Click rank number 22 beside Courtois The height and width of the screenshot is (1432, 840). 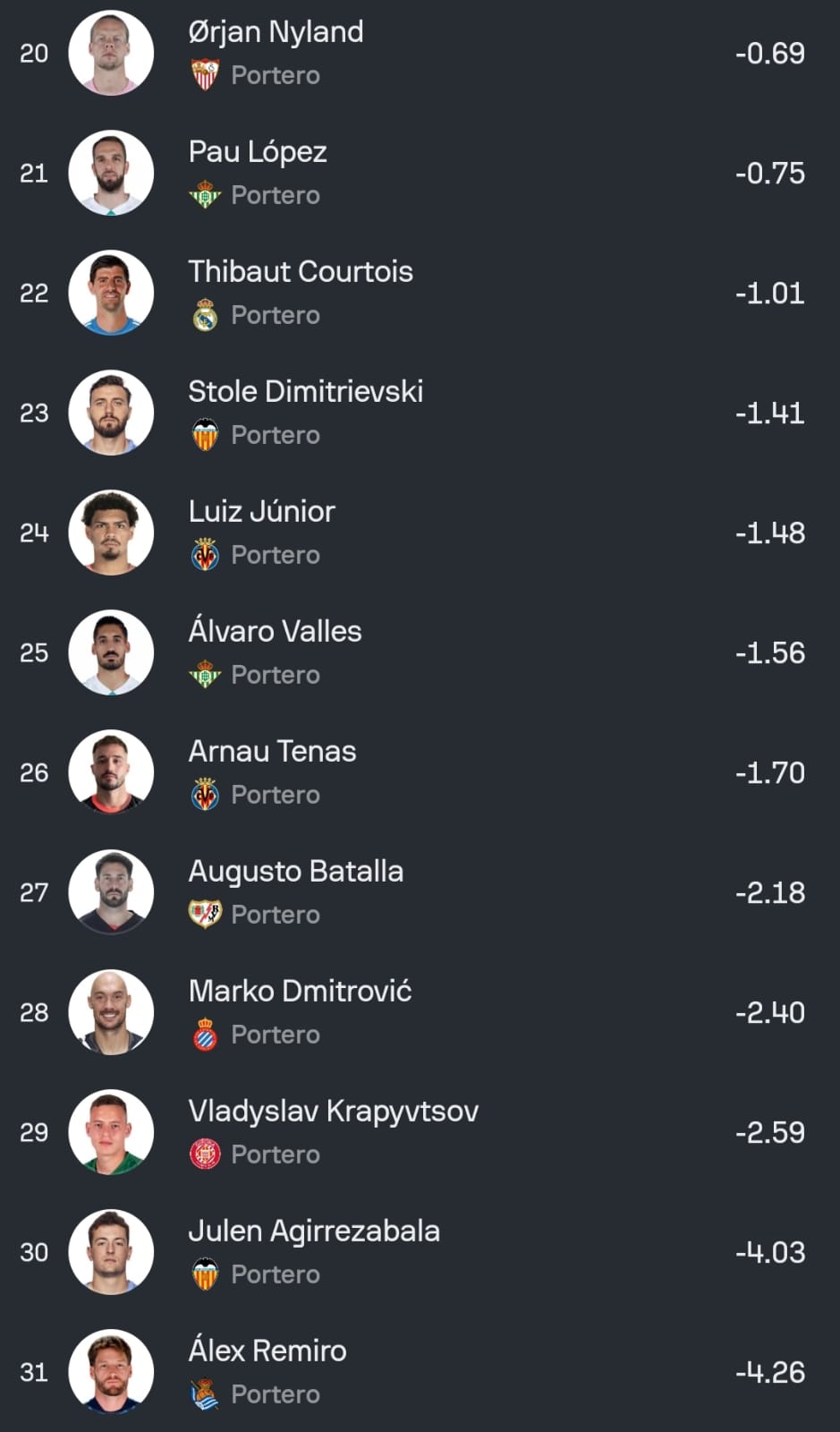[x=34, y=292]
